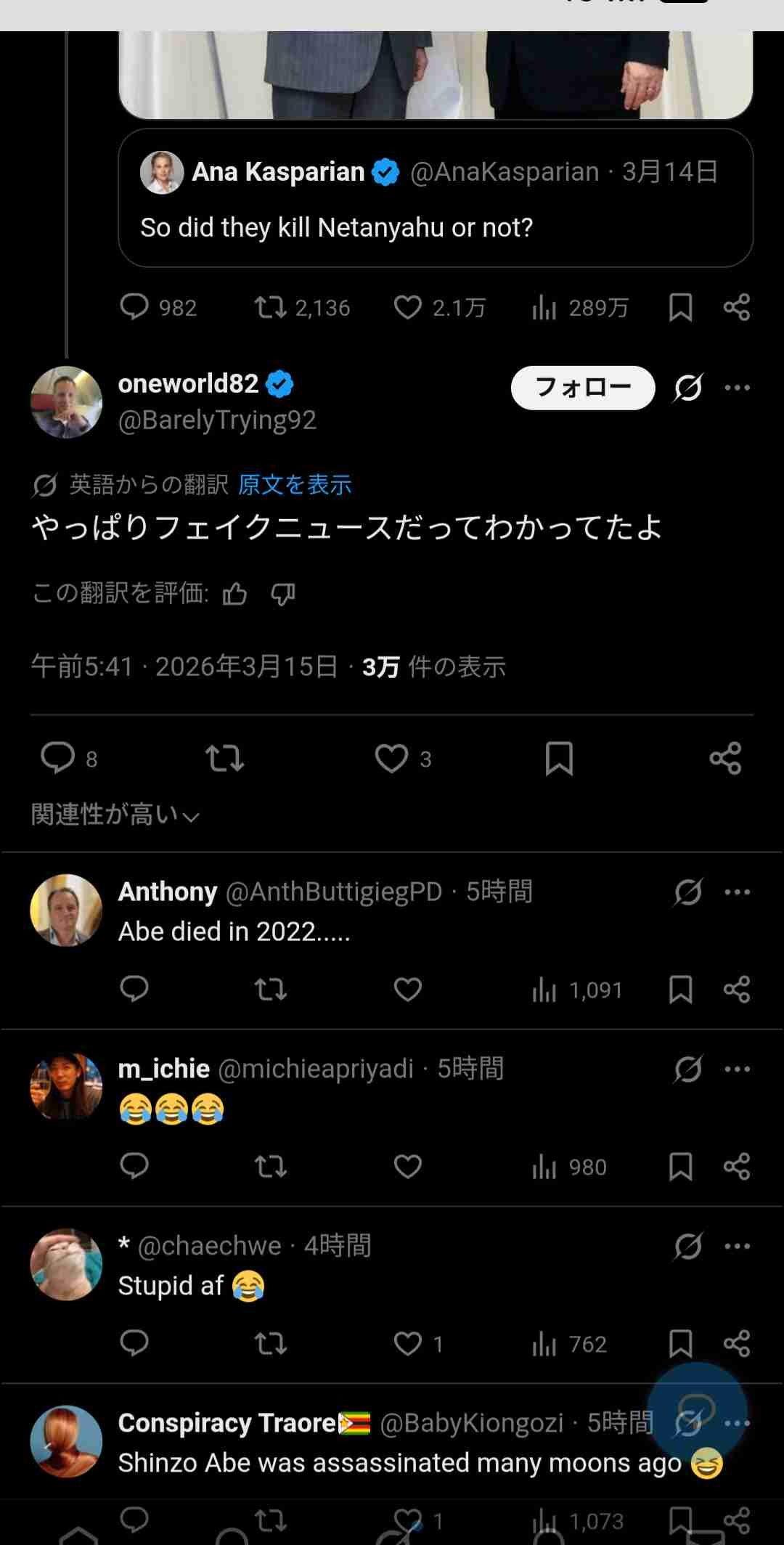Like the post with 2.1万 likes

coord(408,308)
